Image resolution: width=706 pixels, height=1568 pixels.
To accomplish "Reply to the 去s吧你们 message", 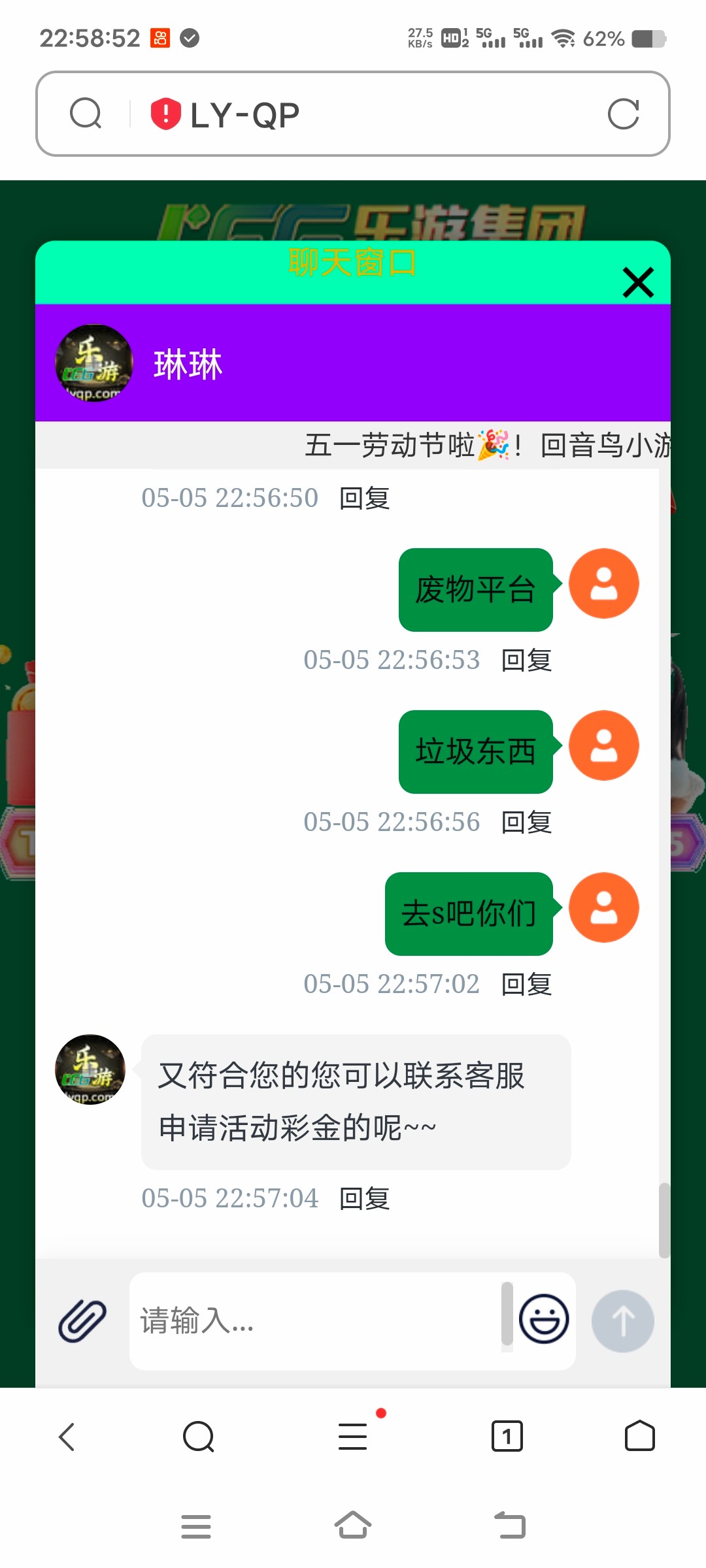I will tap(526, 985).
